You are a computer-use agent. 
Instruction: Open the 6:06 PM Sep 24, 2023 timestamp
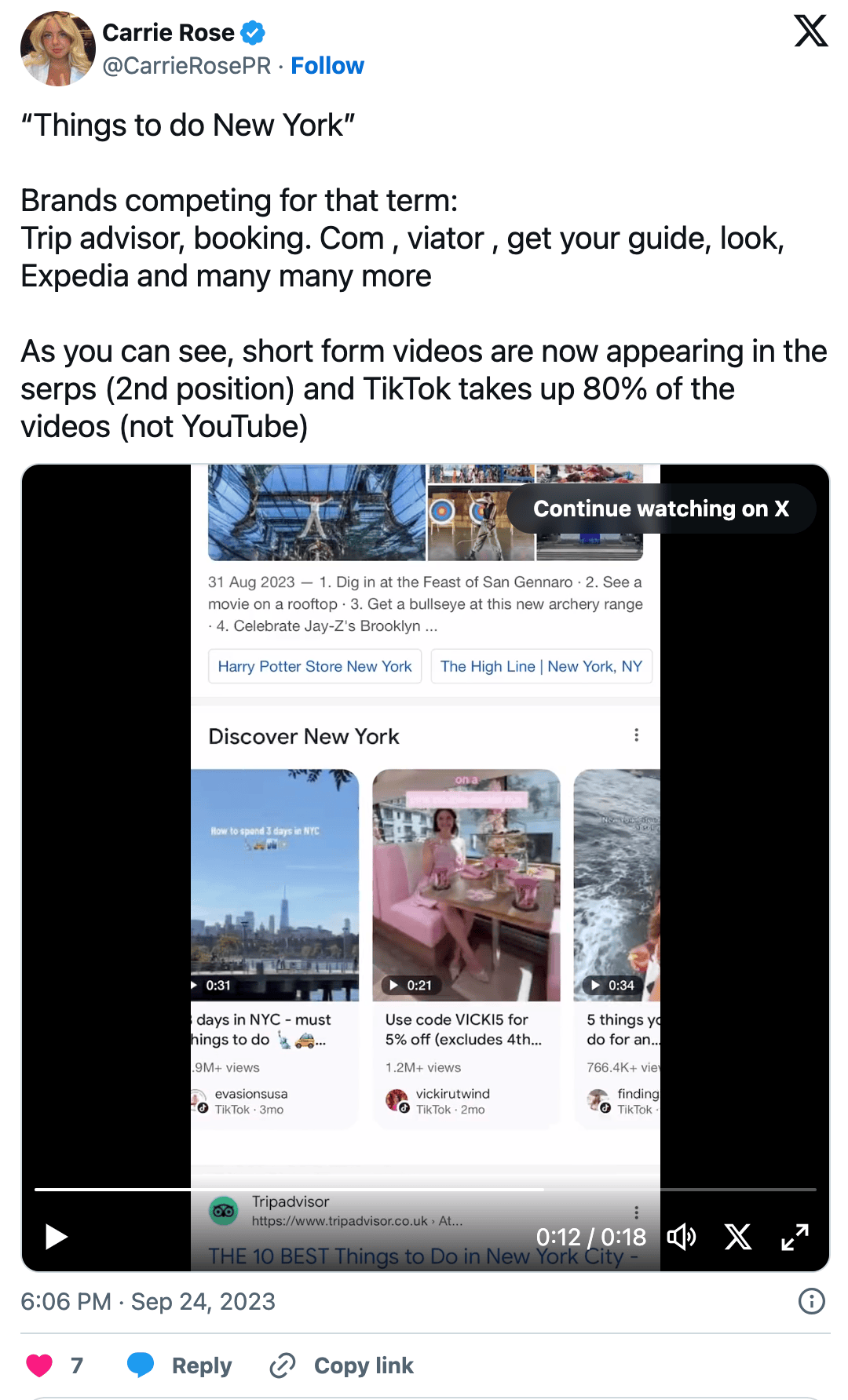pyautogui.click(x=148, y=1301)
